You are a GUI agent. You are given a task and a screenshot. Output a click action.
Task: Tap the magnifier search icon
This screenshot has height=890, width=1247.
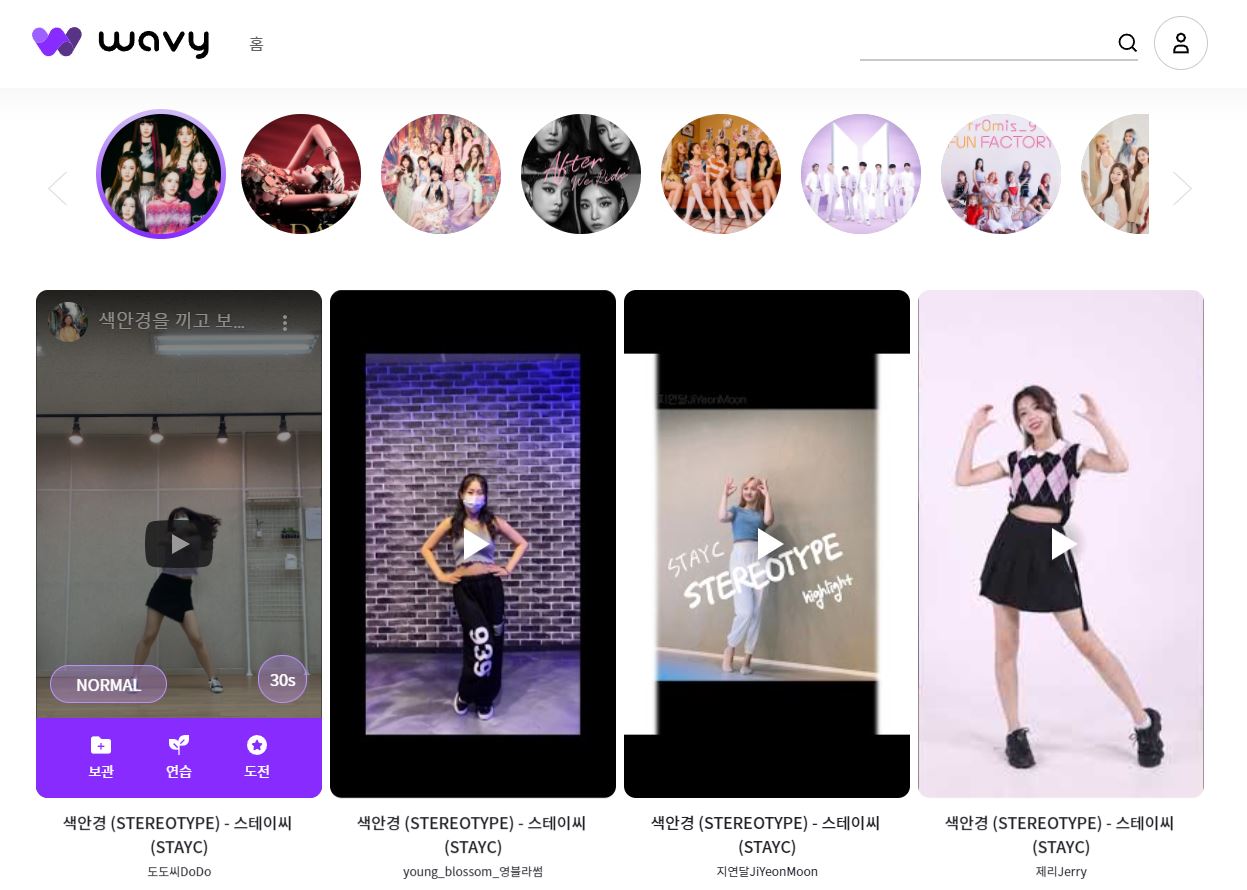1127,43
